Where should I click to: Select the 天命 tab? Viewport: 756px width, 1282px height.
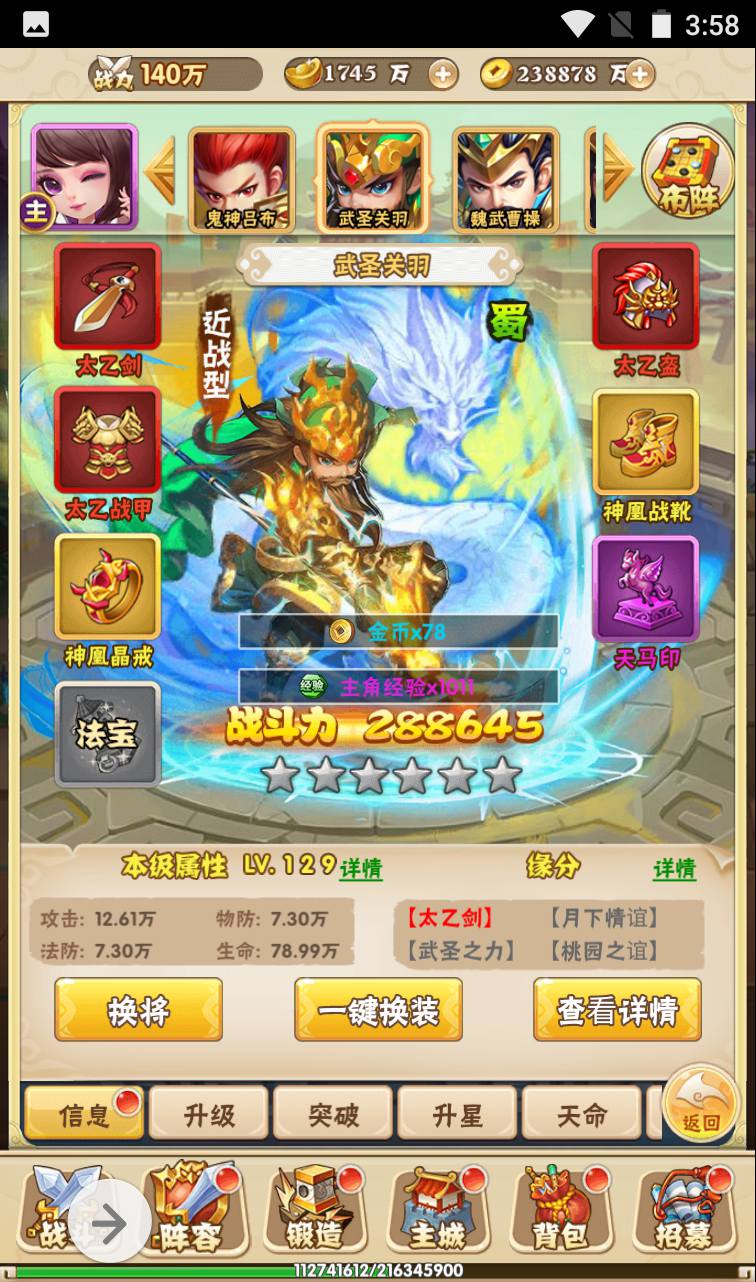coord(580,1115)
